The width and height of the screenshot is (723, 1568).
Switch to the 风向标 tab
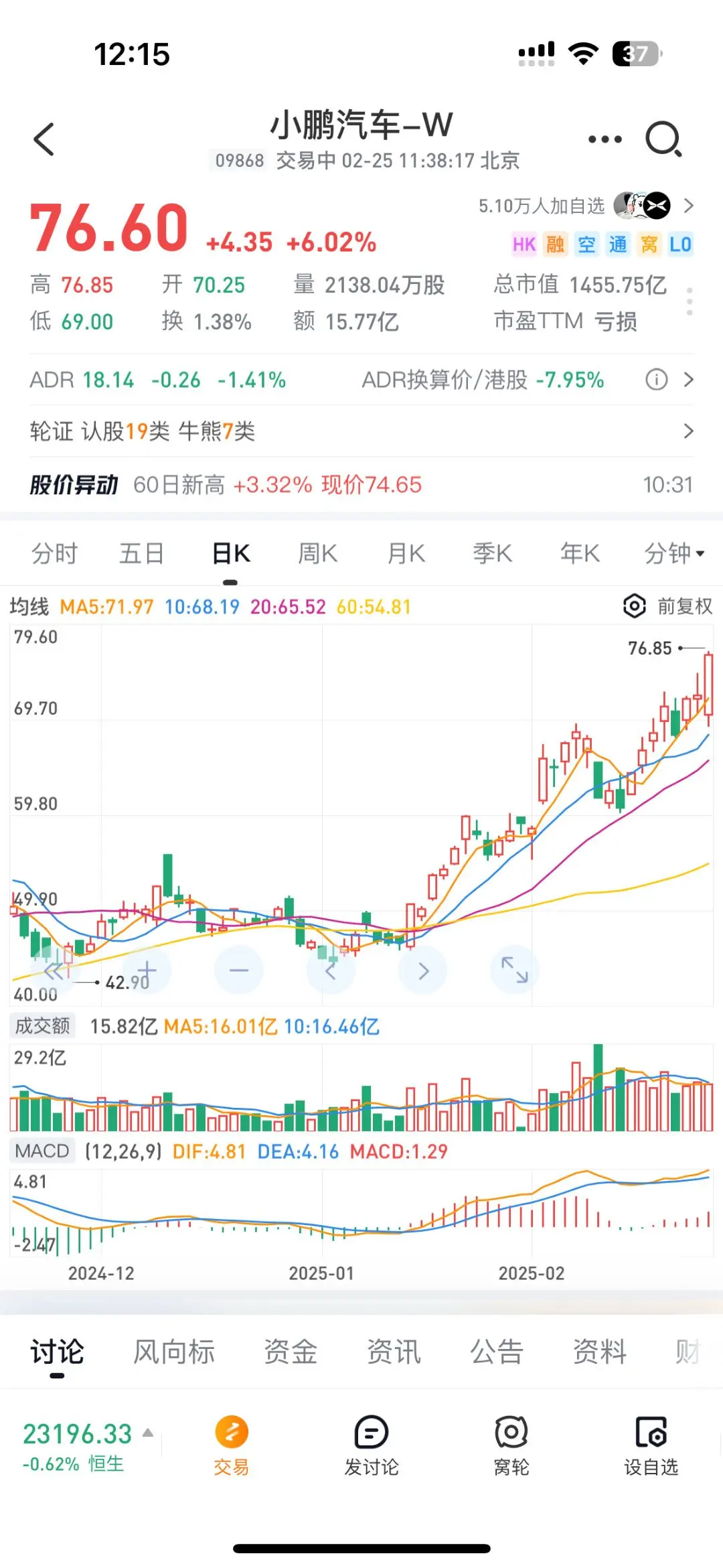[174, 1352]
